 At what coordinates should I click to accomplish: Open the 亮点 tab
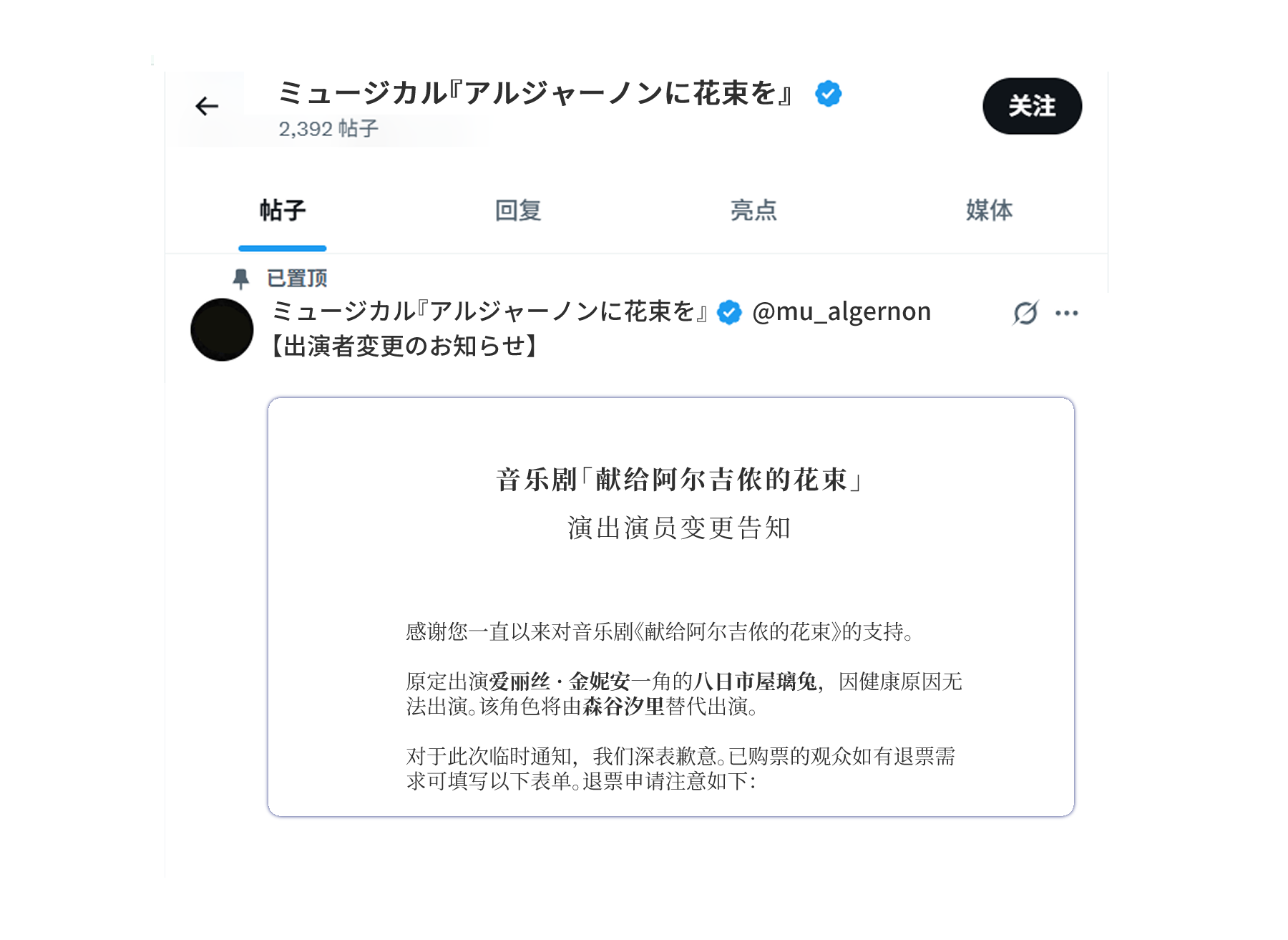point(753,210)
